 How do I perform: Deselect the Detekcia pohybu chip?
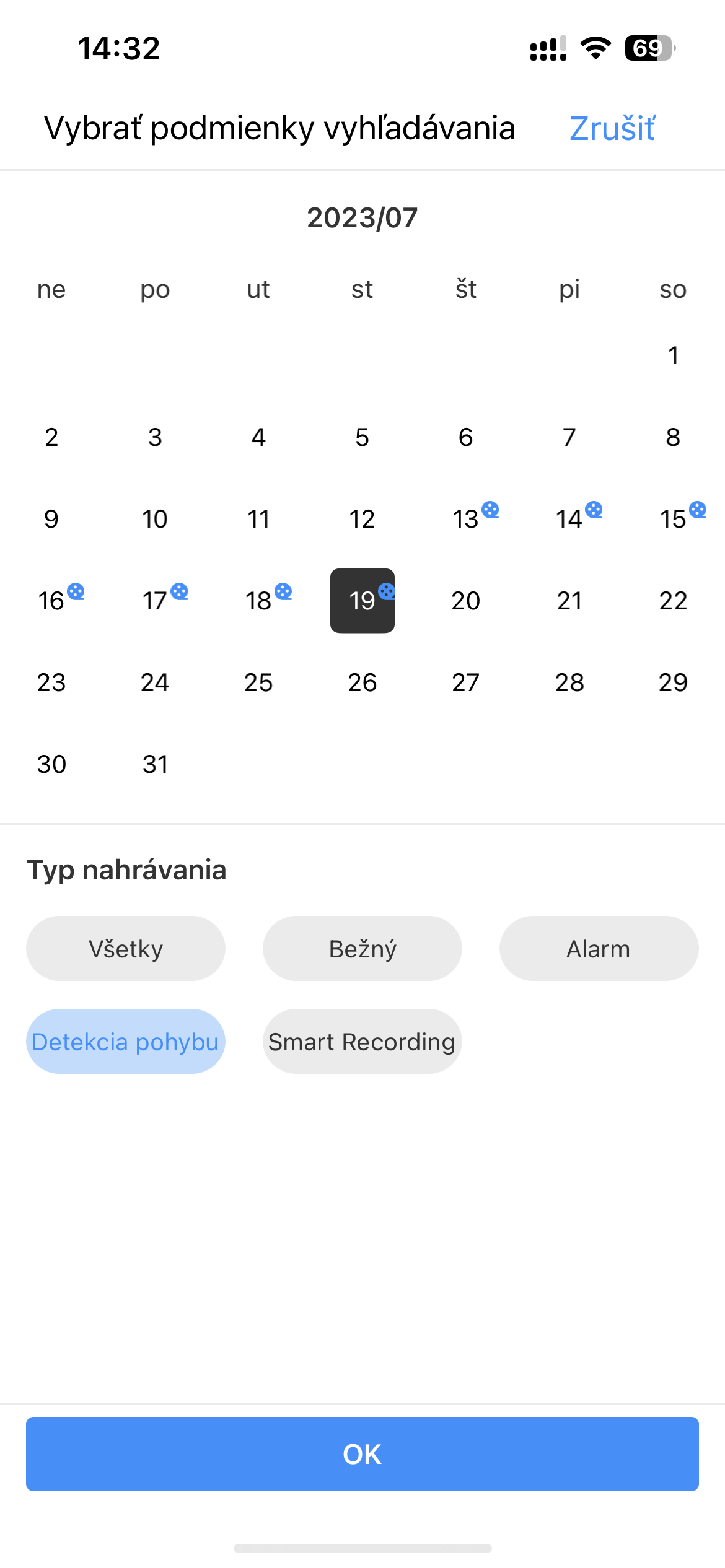coord(126,1041)
